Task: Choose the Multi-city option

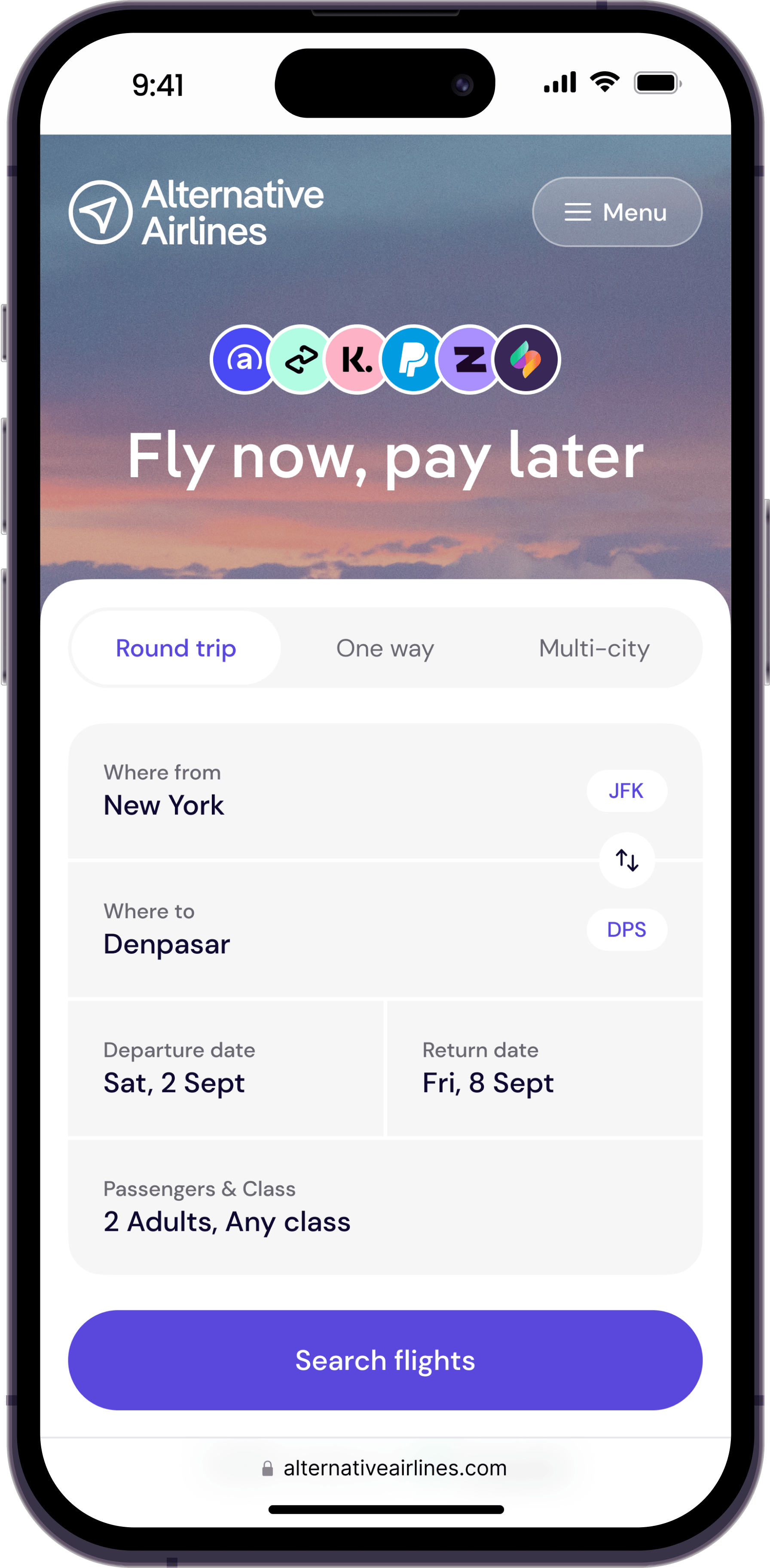Action: click(x=594, y=648)
